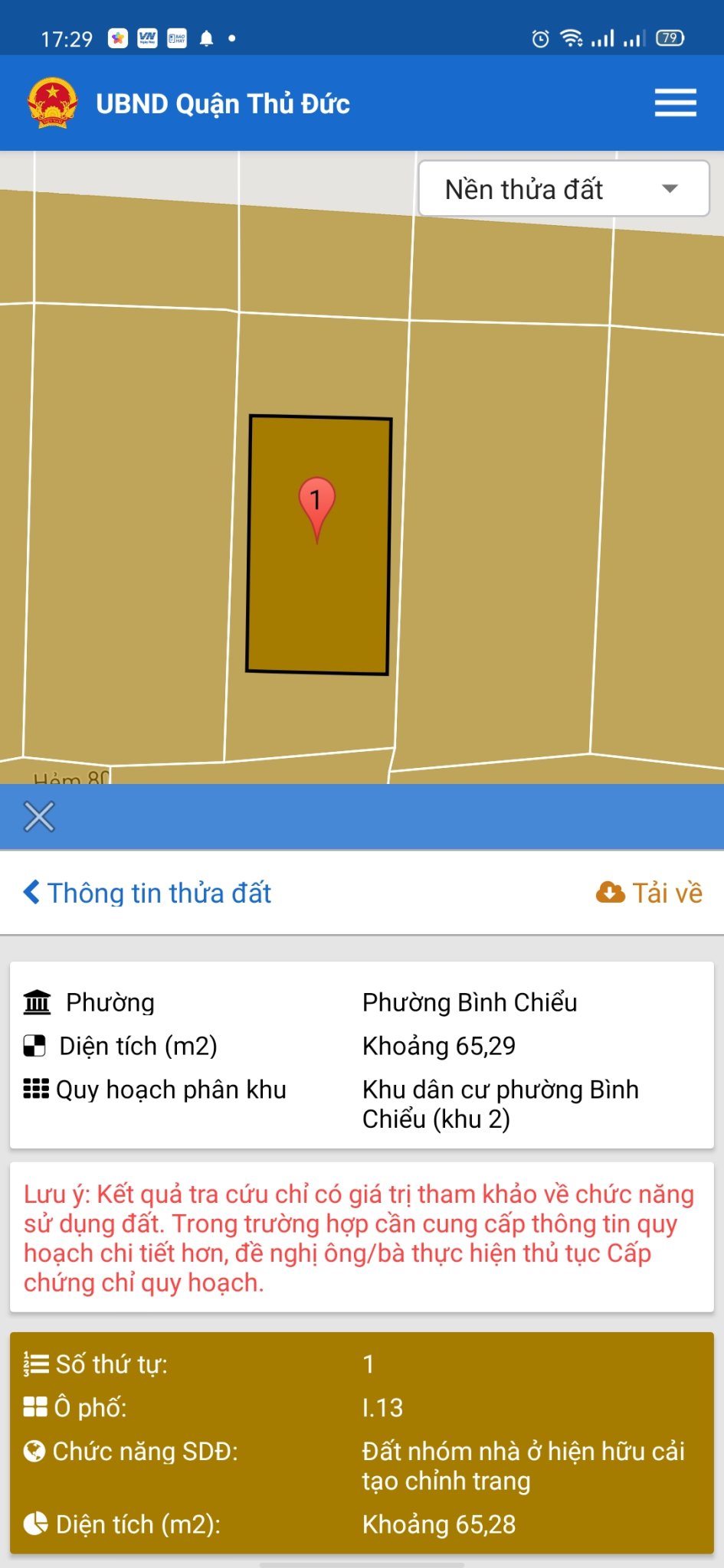Screen dimensions: 724x1568
Task: Go back via Thông tin thửa đất
Action: point(148,893)
